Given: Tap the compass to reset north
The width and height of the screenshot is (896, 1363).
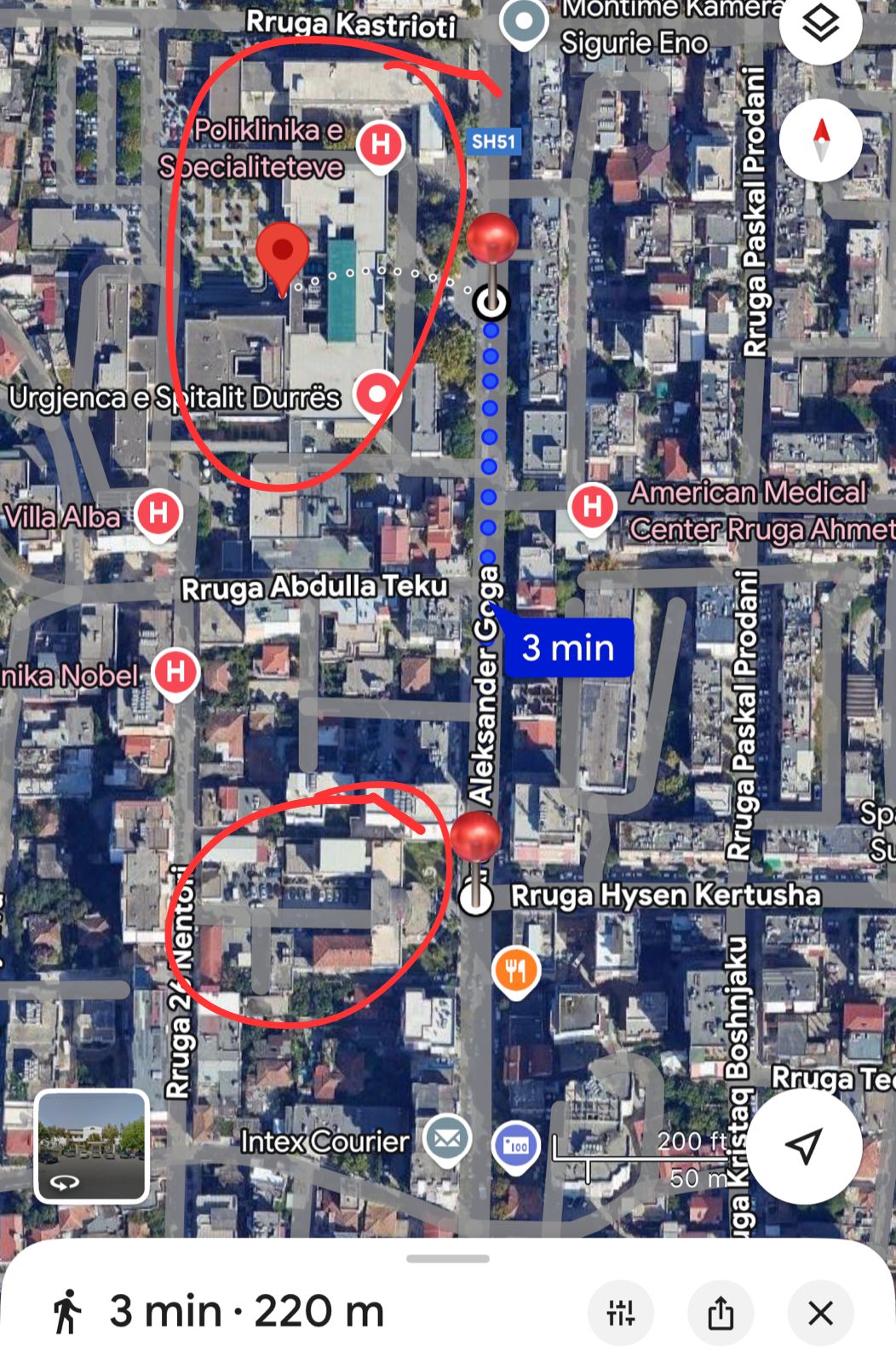Looking at the screenshot, I should (820, 140).
